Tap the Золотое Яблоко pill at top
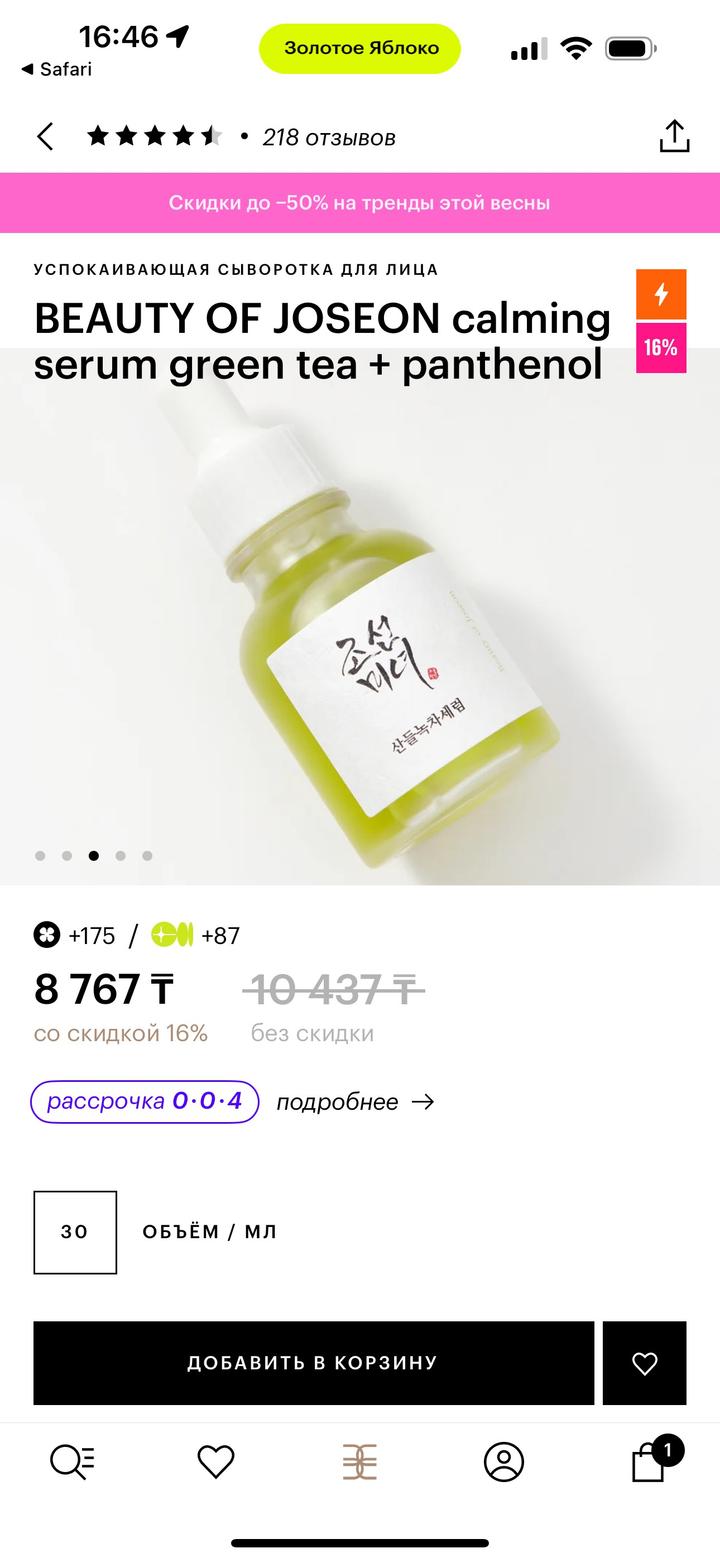This screenshot has height=1561, width=720. coord(360,48)
